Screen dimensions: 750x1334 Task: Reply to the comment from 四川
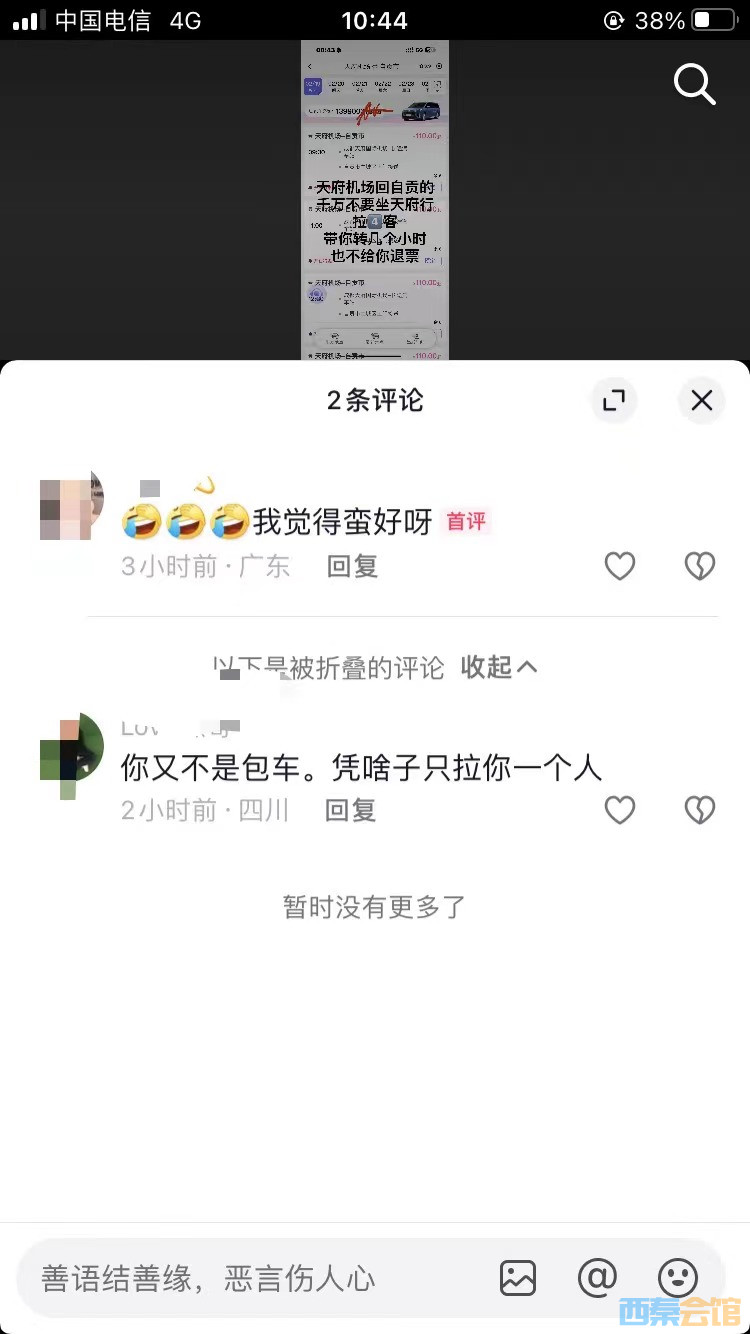[350, 810]
